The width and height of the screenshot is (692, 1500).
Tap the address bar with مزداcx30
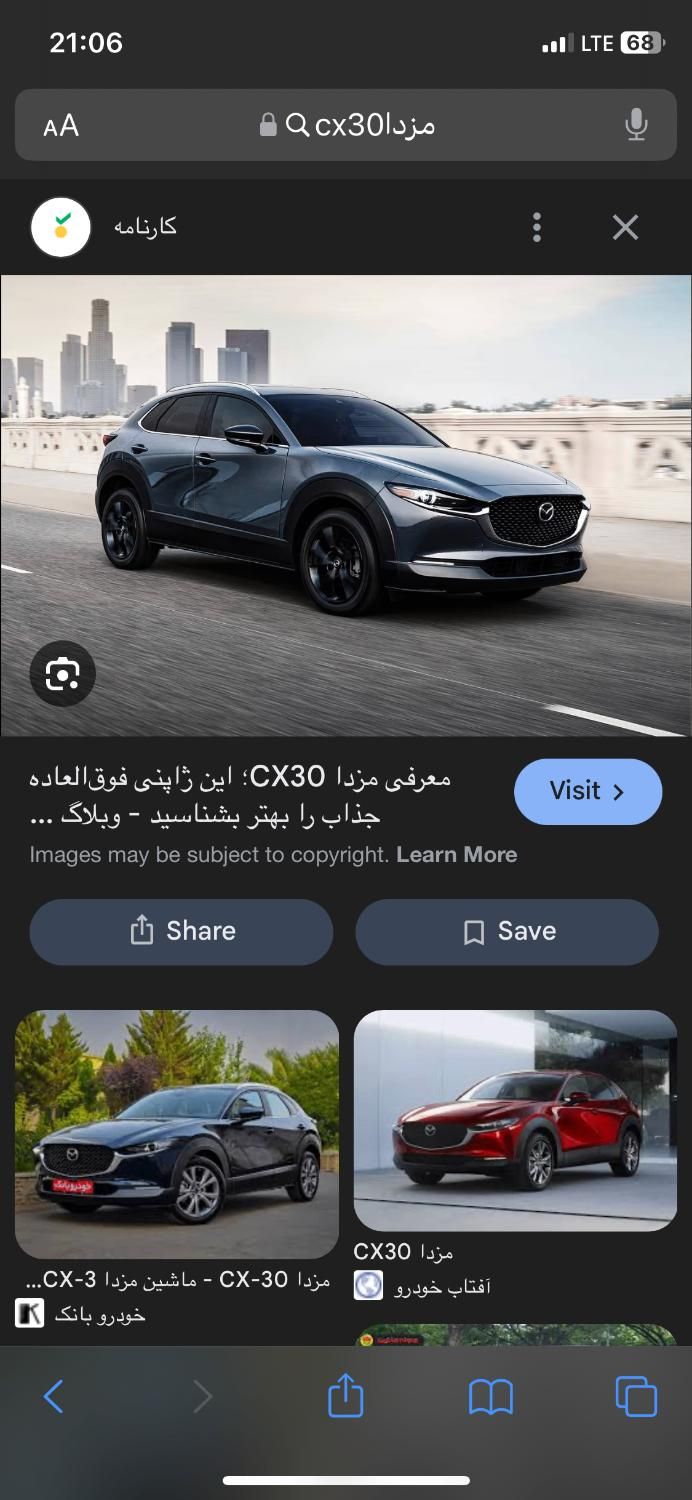click(360, 125)
